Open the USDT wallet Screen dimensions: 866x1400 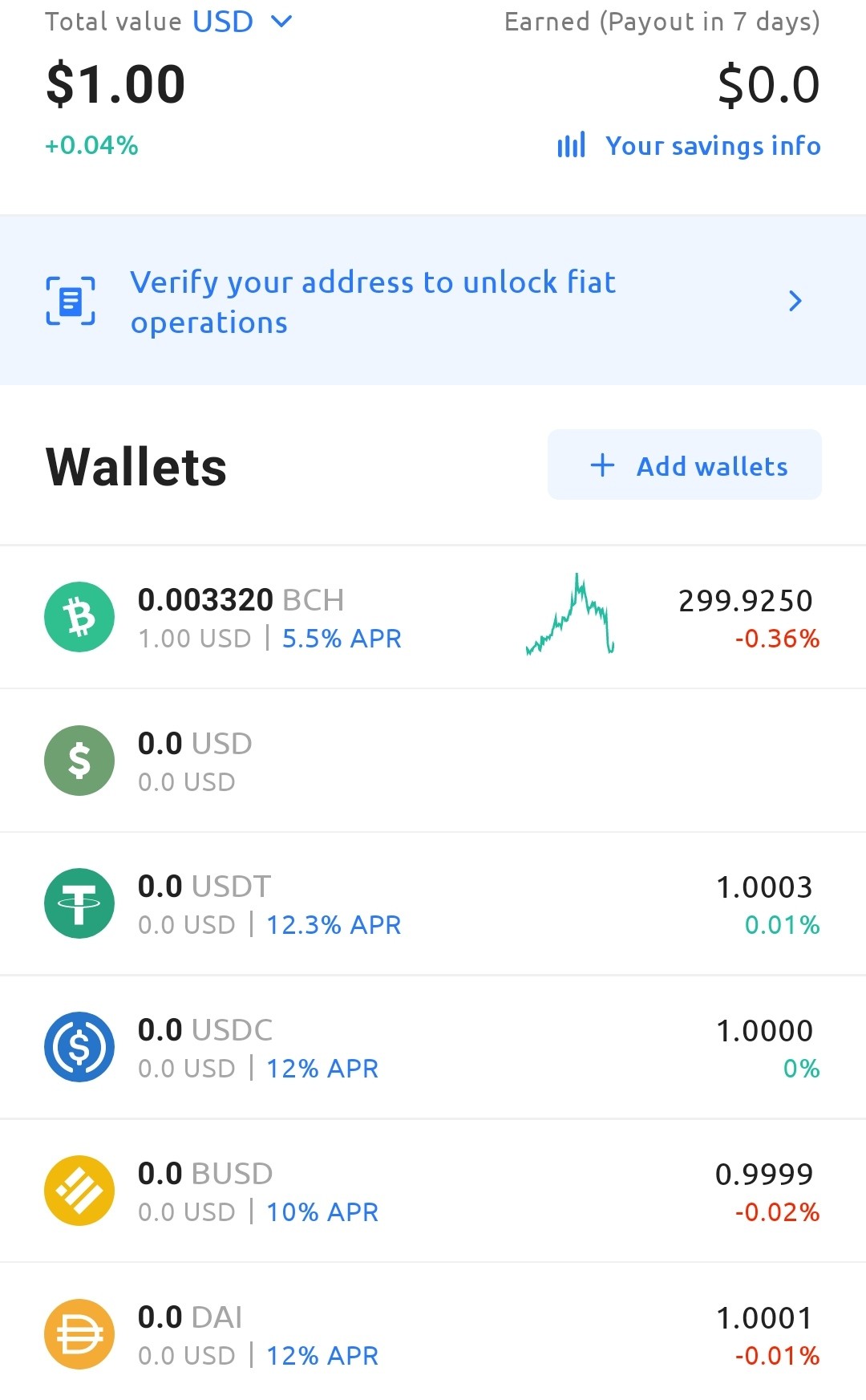click(x=433, y=904)
